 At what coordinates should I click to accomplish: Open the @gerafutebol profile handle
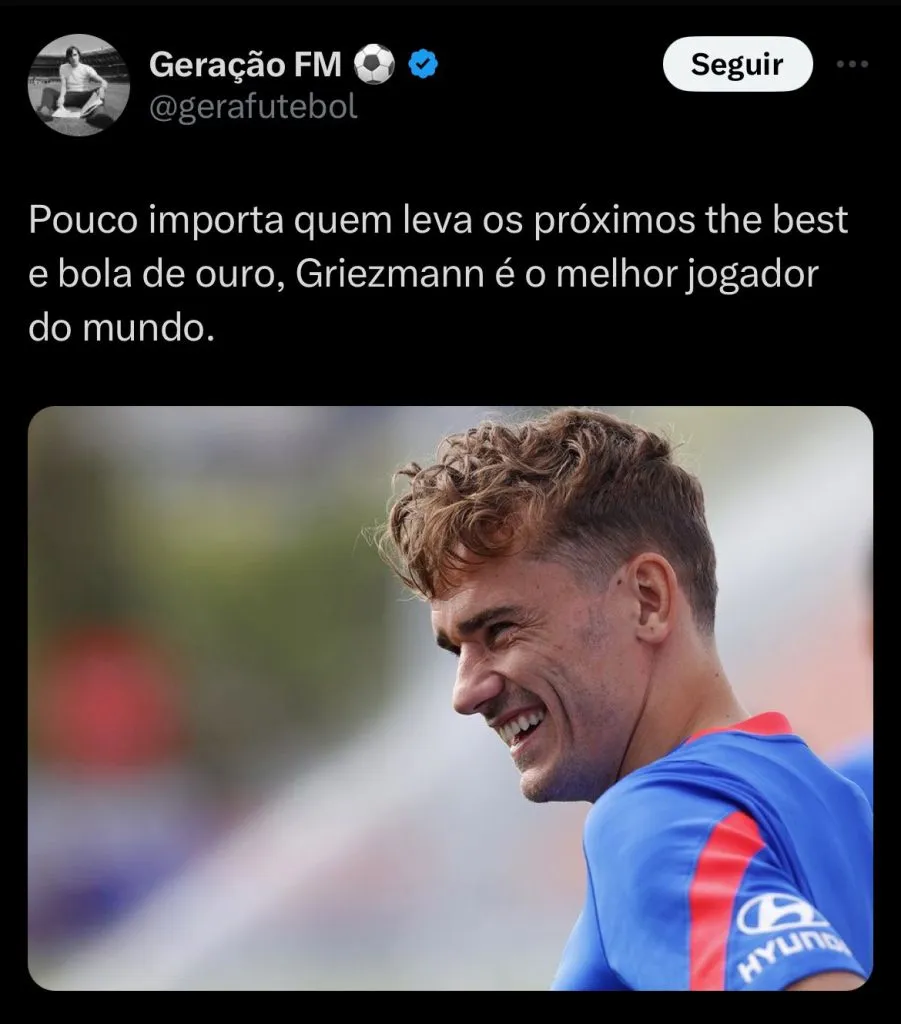click(x=253, y=108)
